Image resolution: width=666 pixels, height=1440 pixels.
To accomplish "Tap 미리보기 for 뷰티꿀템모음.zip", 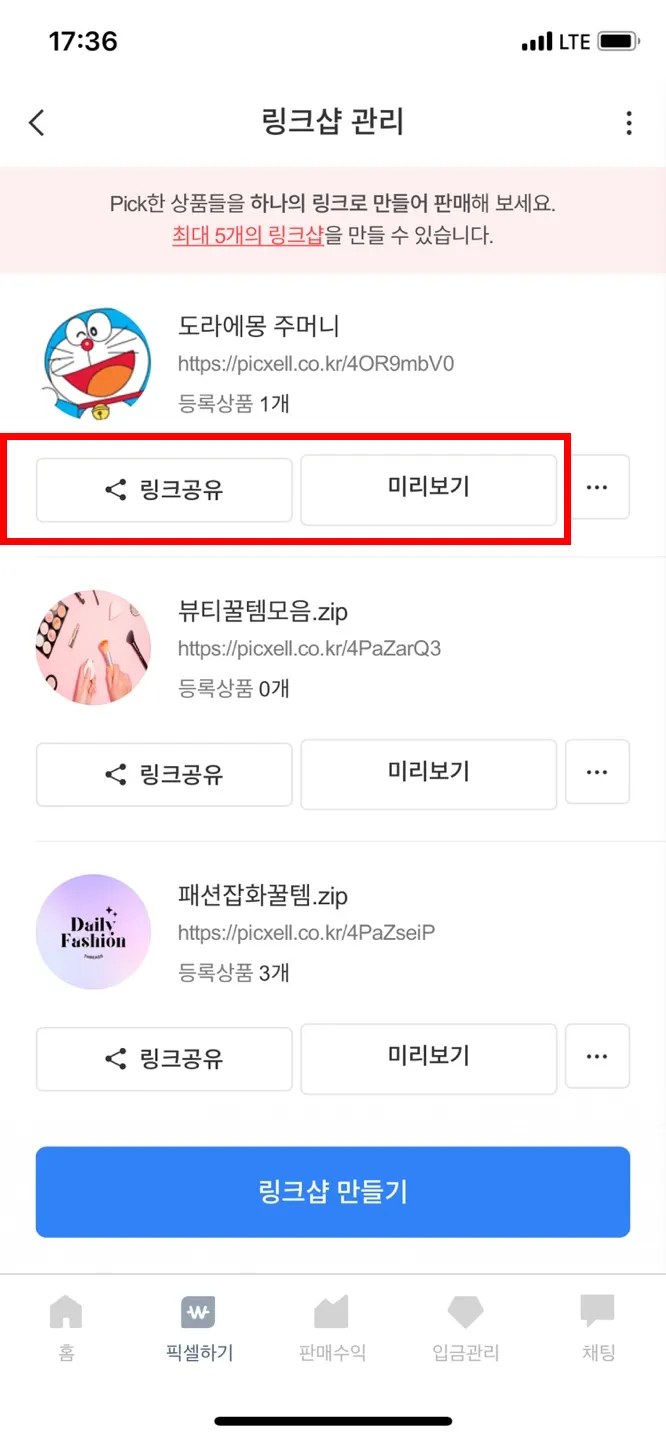I will click(428, 773).
